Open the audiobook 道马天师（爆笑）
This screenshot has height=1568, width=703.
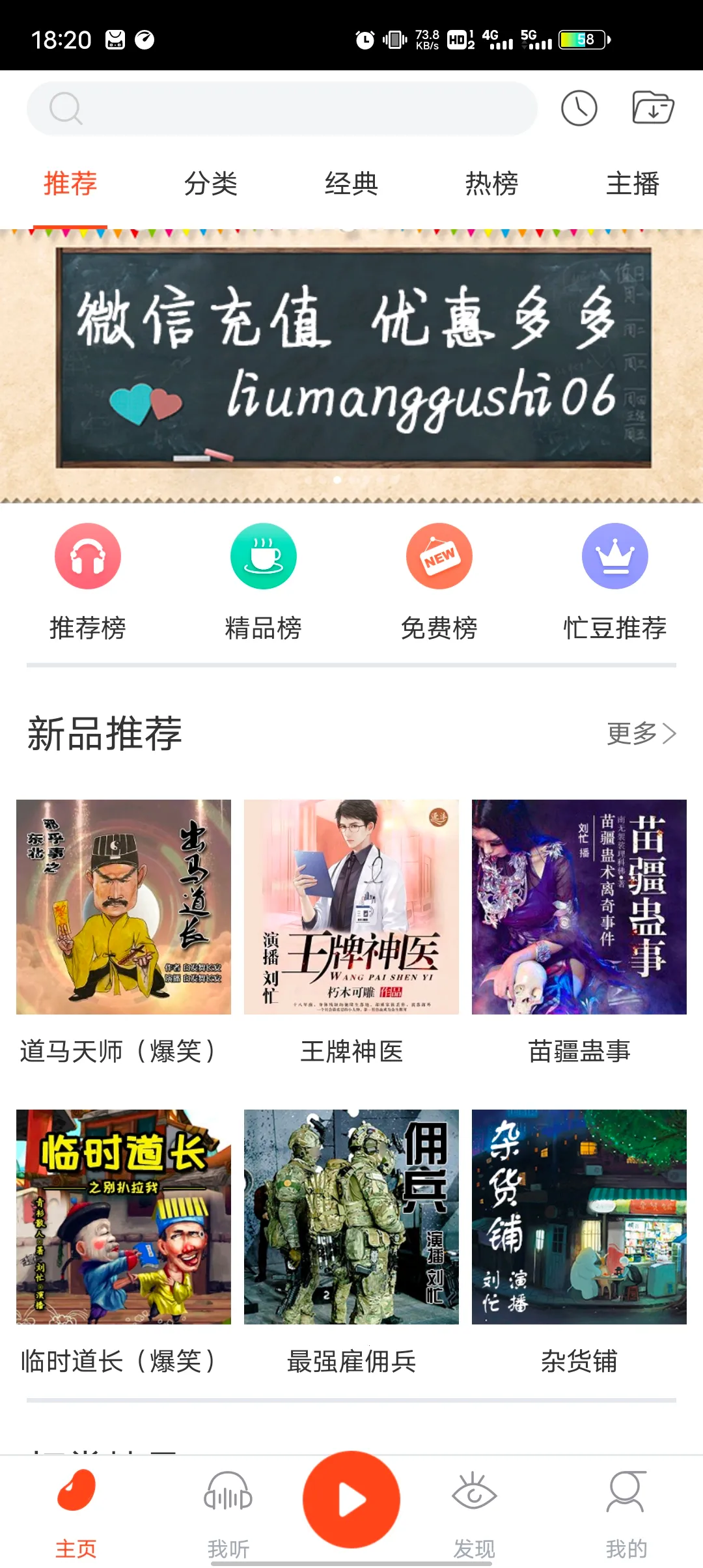pos(124,907)
